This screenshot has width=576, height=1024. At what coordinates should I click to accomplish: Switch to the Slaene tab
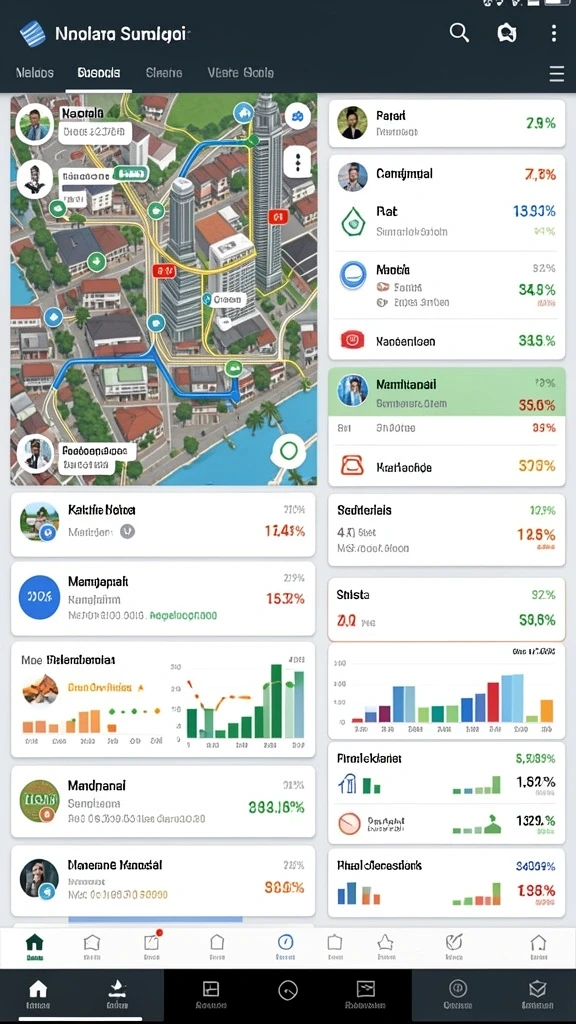(x=164, y=73)
